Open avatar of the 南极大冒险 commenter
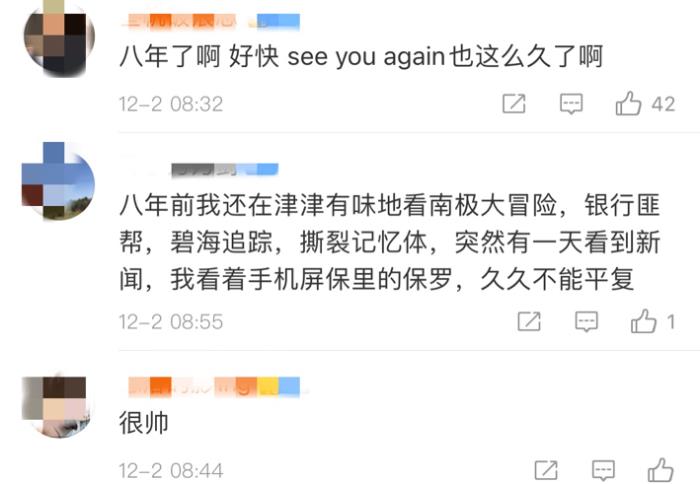 click(x=58, y=186)
